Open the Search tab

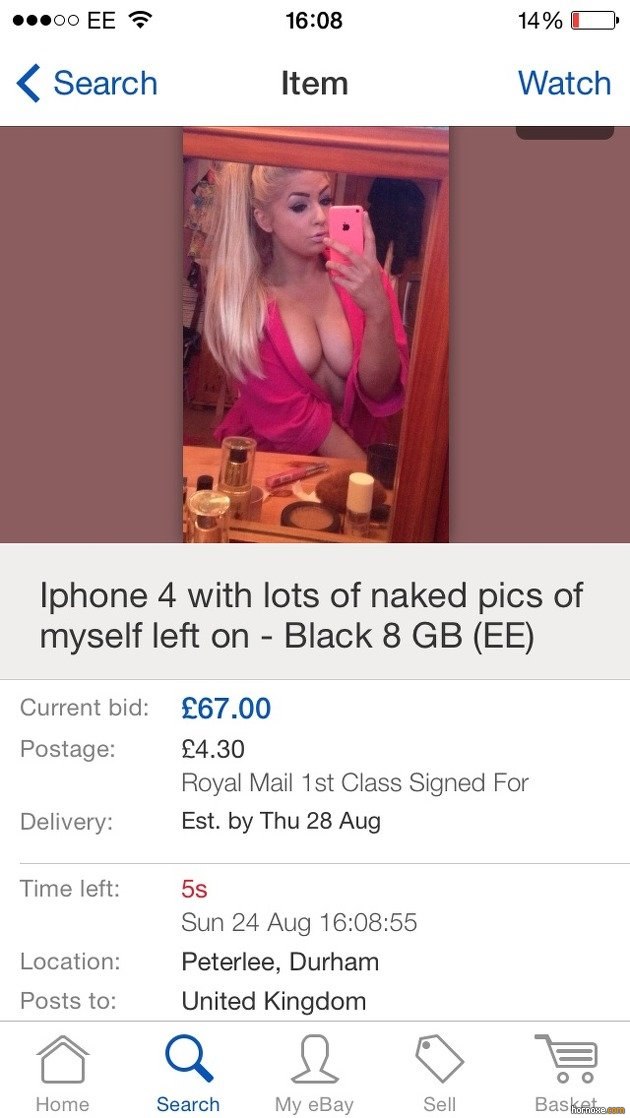pyautogui.click(x=188, y=1073)
